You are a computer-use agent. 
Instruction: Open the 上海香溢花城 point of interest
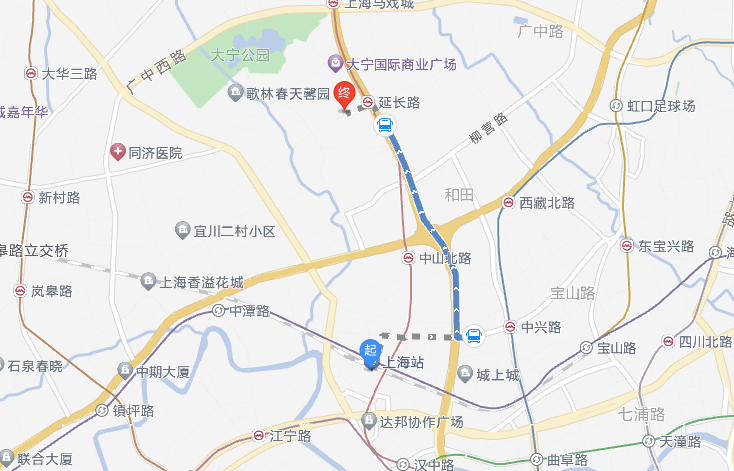tap(149, 281)
